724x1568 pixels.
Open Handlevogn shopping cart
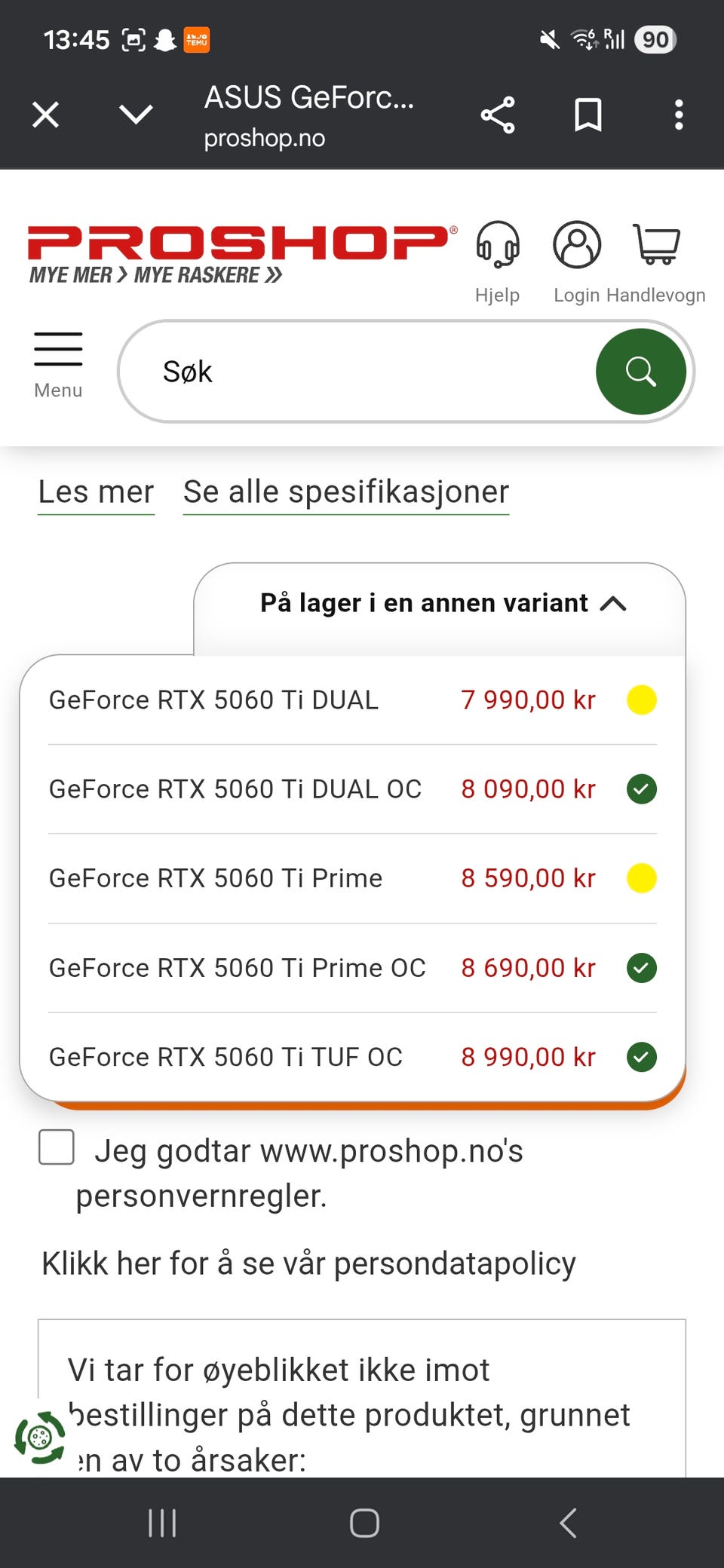pos(655,243)
